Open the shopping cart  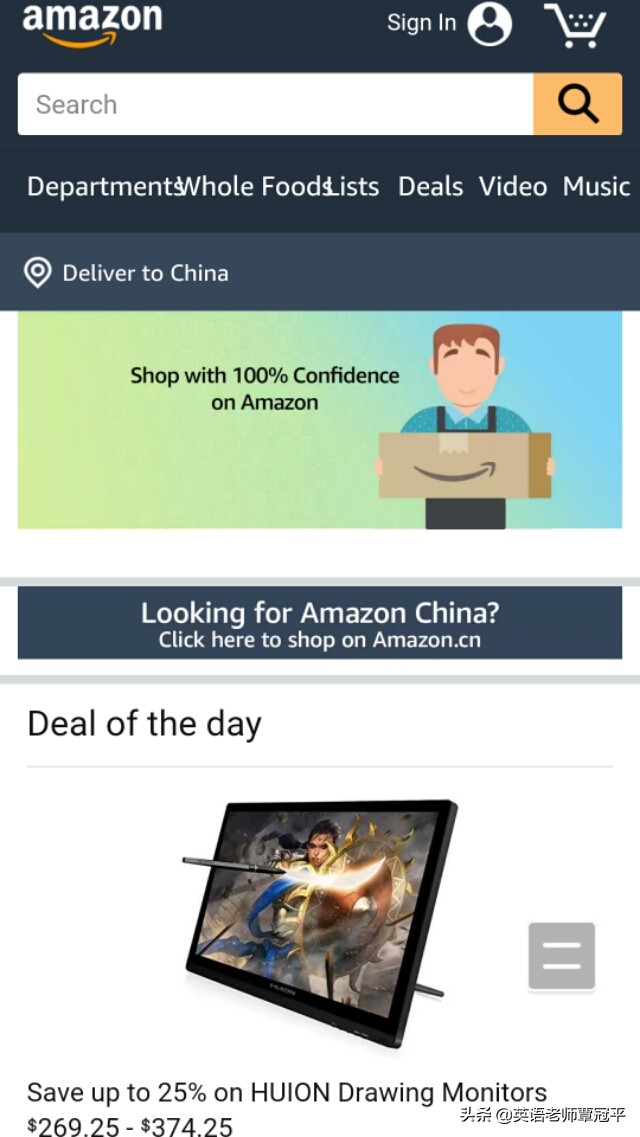pyautogui.click(x=575, y=25)
